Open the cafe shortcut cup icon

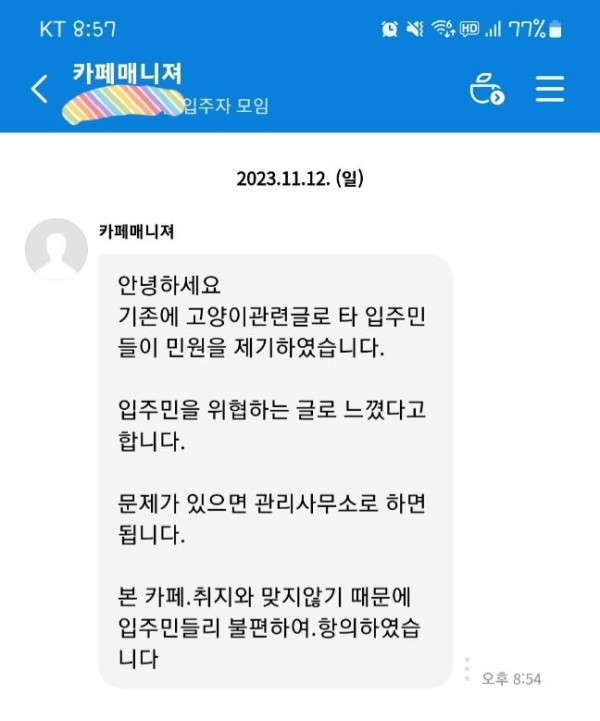tap(487, 89)
